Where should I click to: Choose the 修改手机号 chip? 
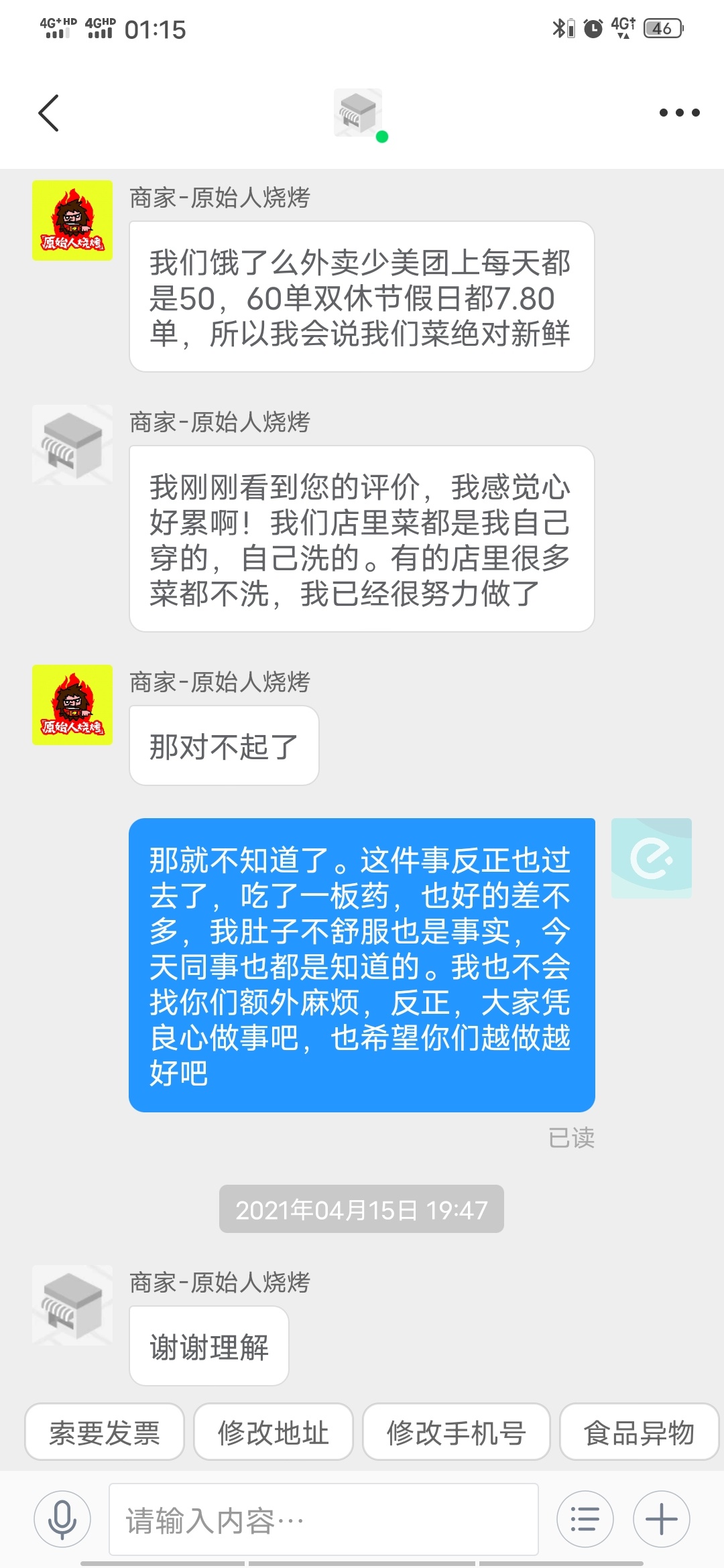[457, 1433]
